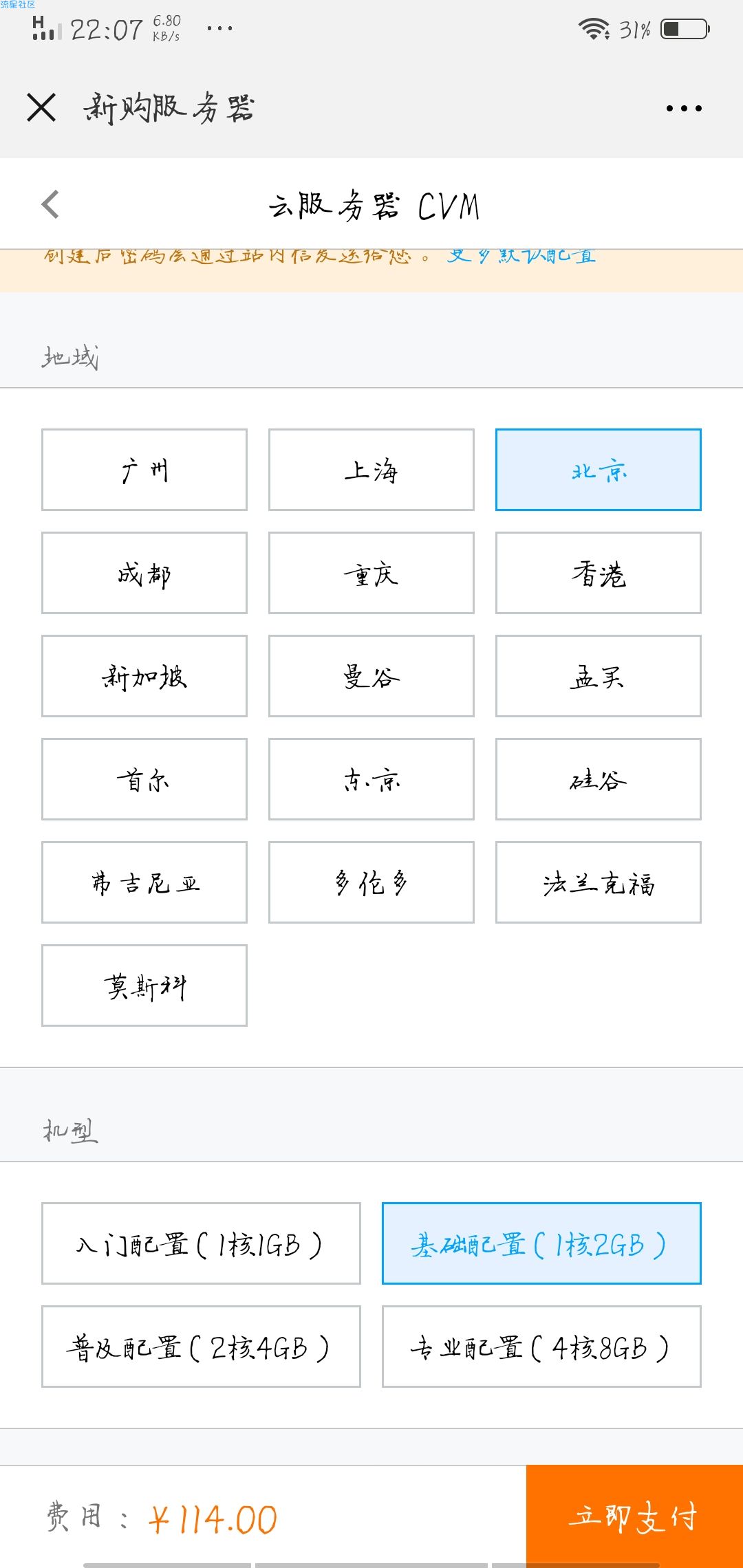Choose 成都 as the region
This screenshot has height=1568, width=743.
coord(144,573)
